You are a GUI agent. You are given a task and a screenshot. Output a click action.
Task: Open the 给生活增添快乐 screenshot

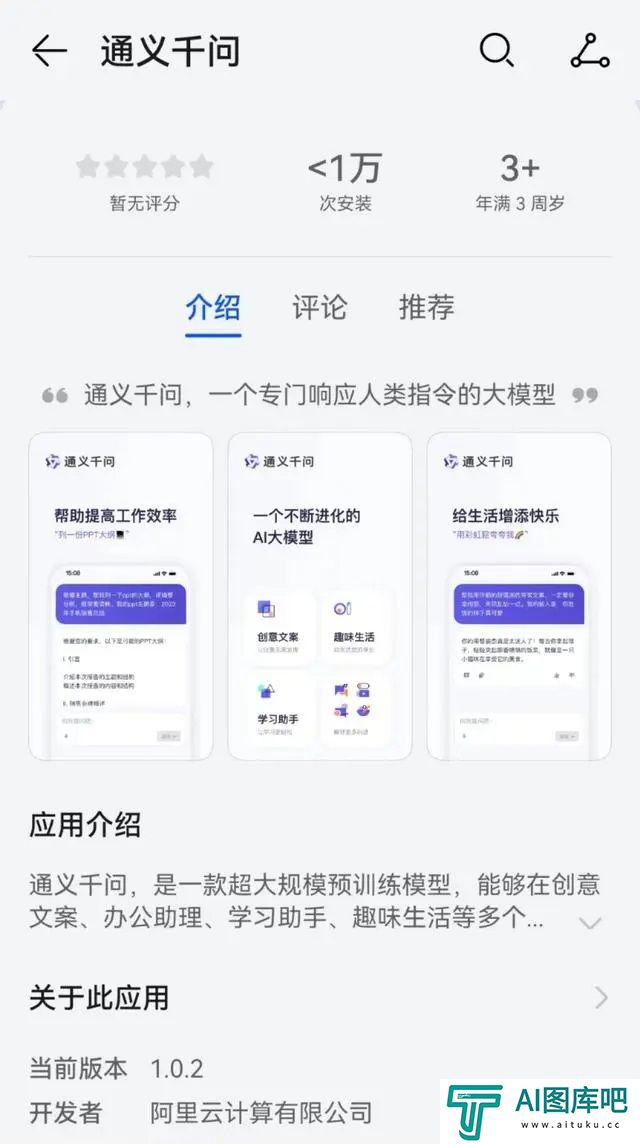(518, 596)
